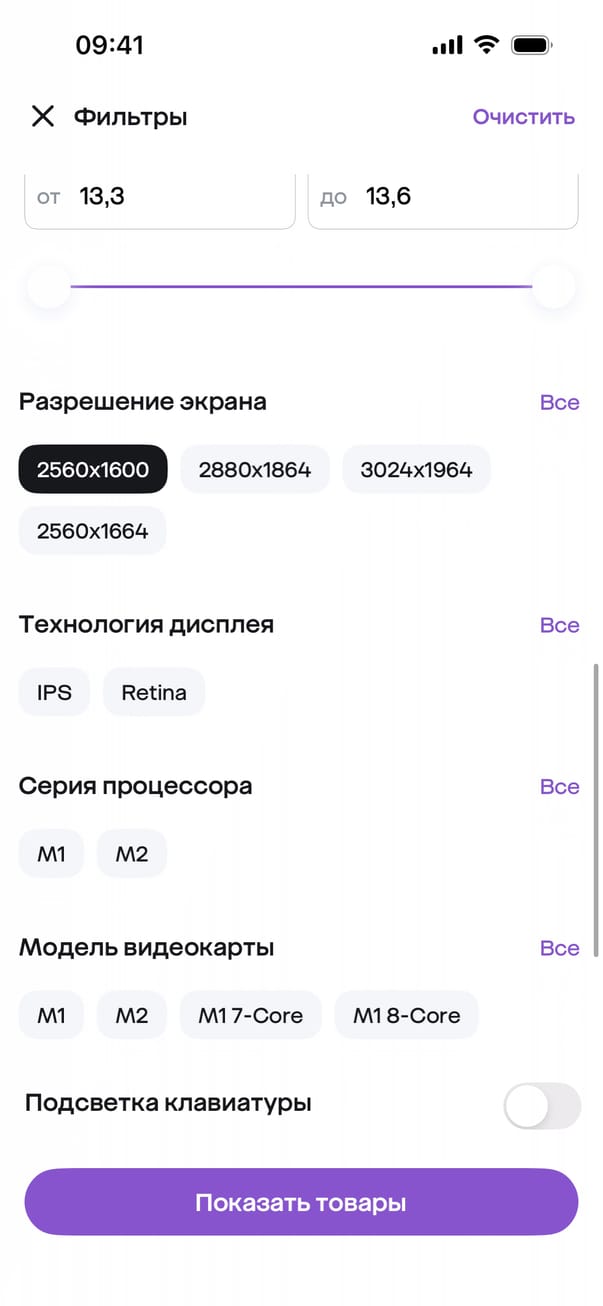
Task: Select M1 under Серия процессора
Action: (51, 854)
